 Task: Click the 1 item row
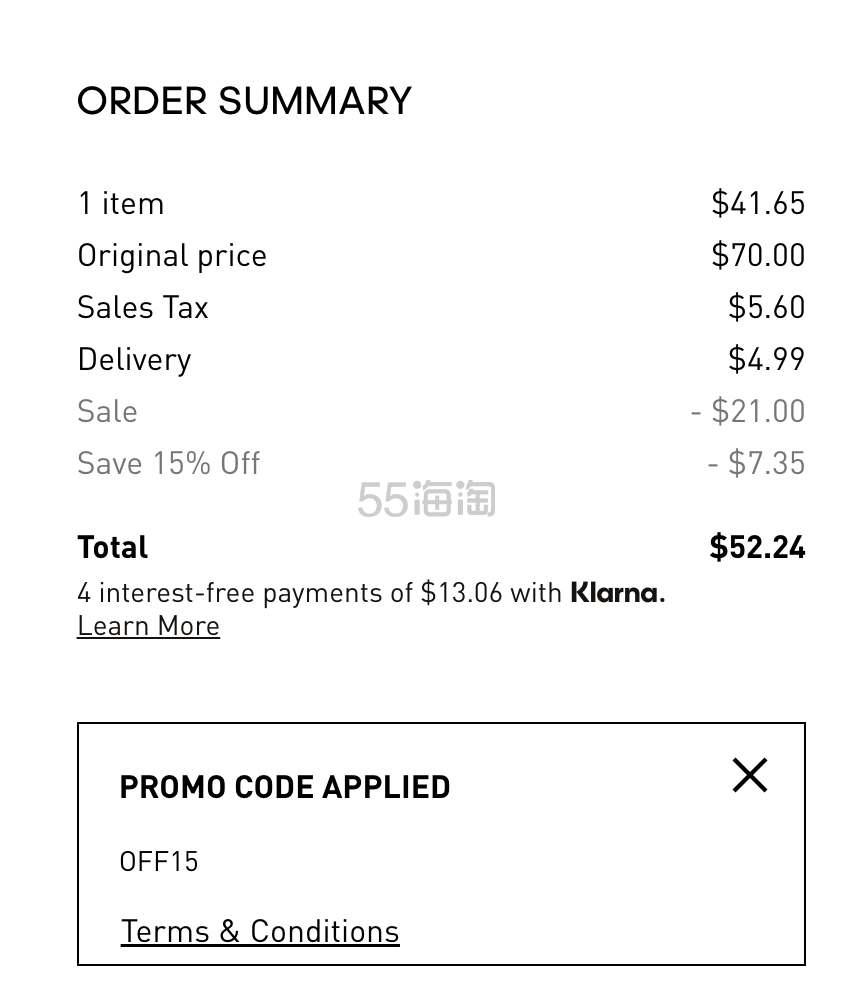click(121, 203)
